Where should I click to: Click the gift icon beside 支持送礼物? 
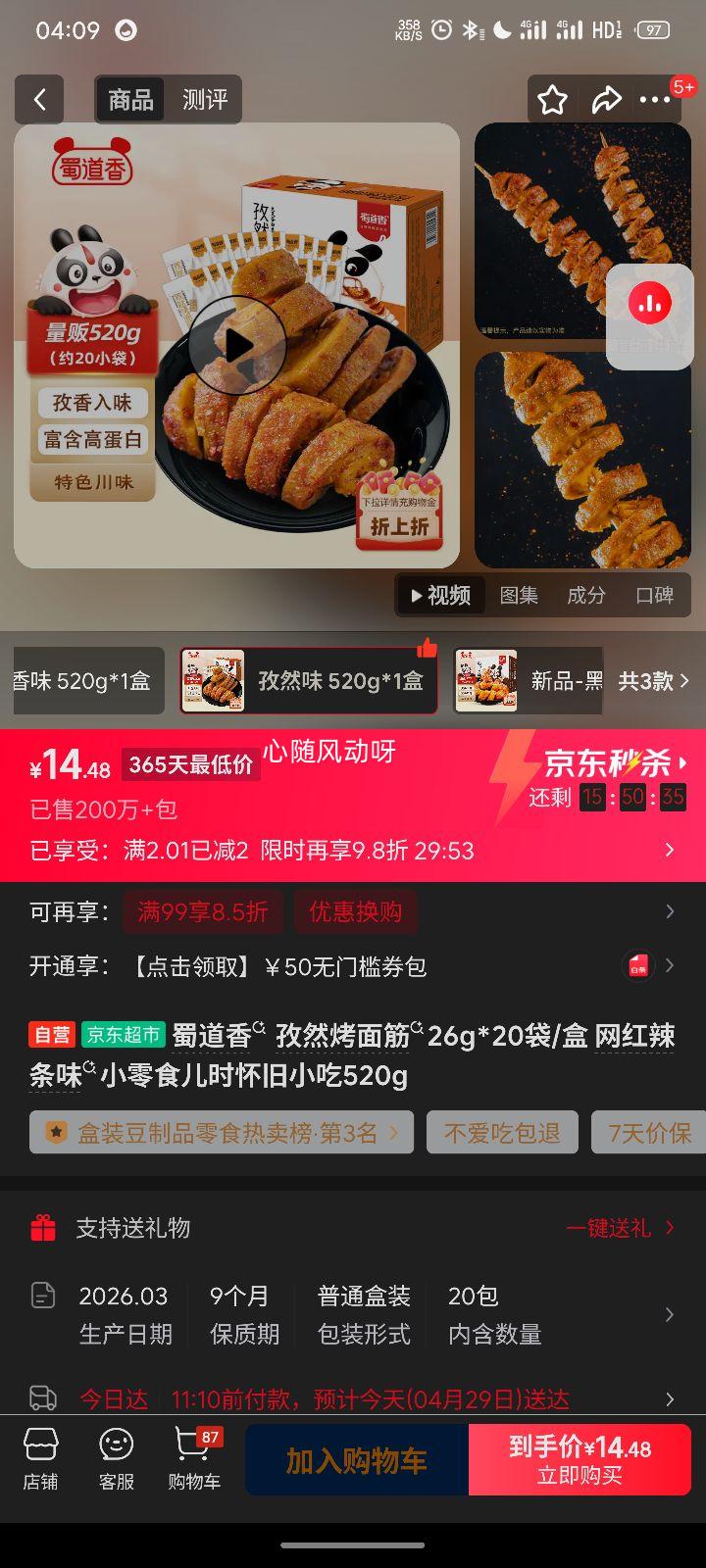pyautogui.click(x=42, y=1228)
